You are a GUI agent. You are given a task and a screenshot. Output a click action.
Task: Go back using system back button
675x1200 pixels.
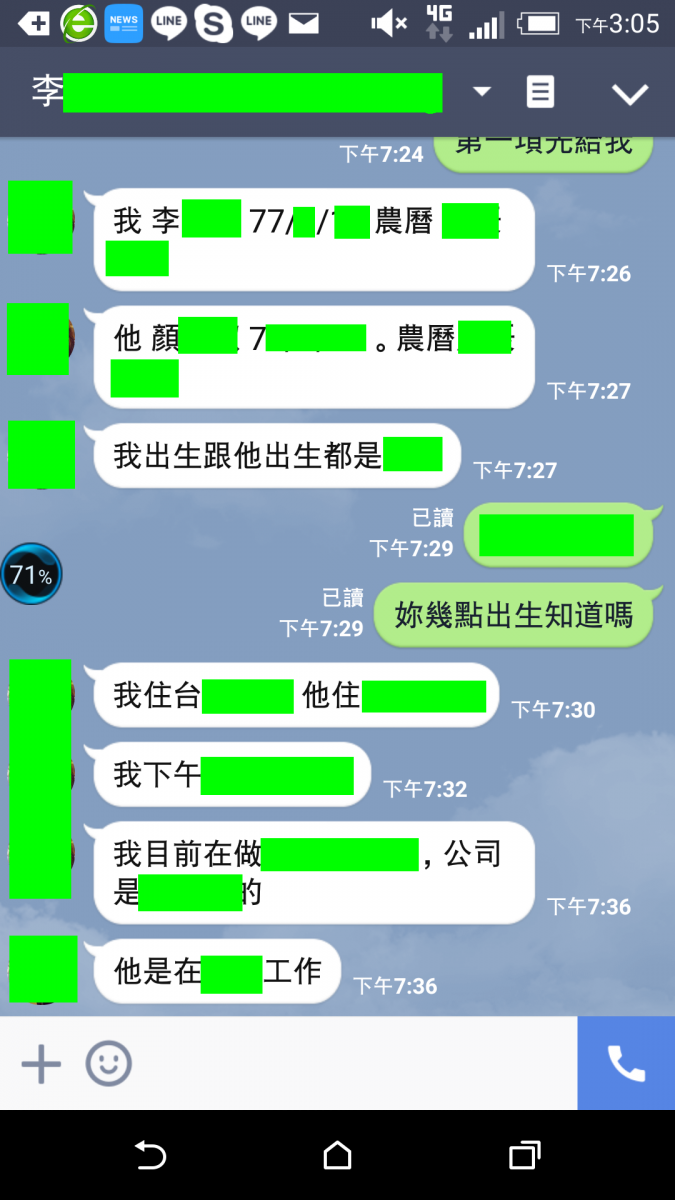point(150,1156)
